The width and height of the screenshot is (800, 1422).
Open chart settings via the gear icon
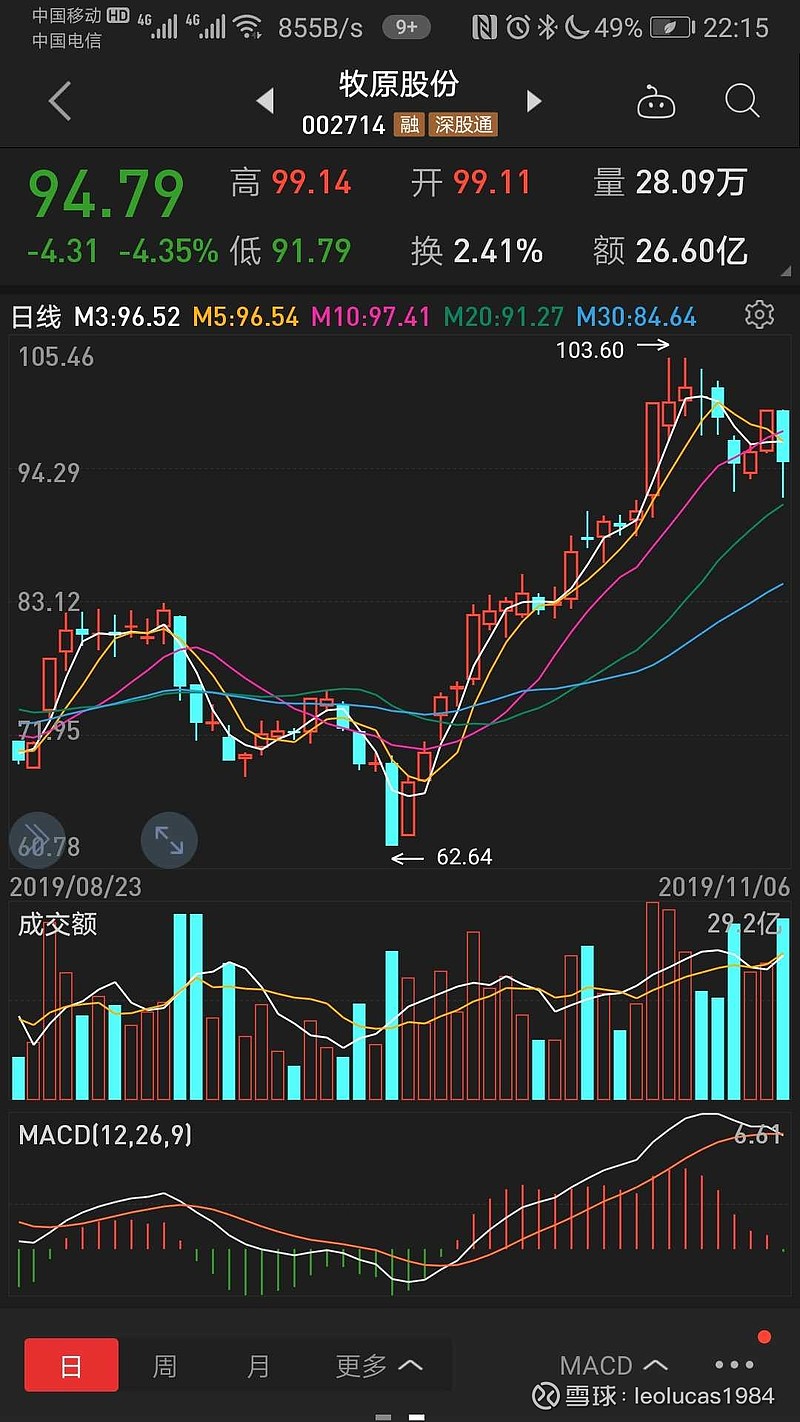[760, 314]
